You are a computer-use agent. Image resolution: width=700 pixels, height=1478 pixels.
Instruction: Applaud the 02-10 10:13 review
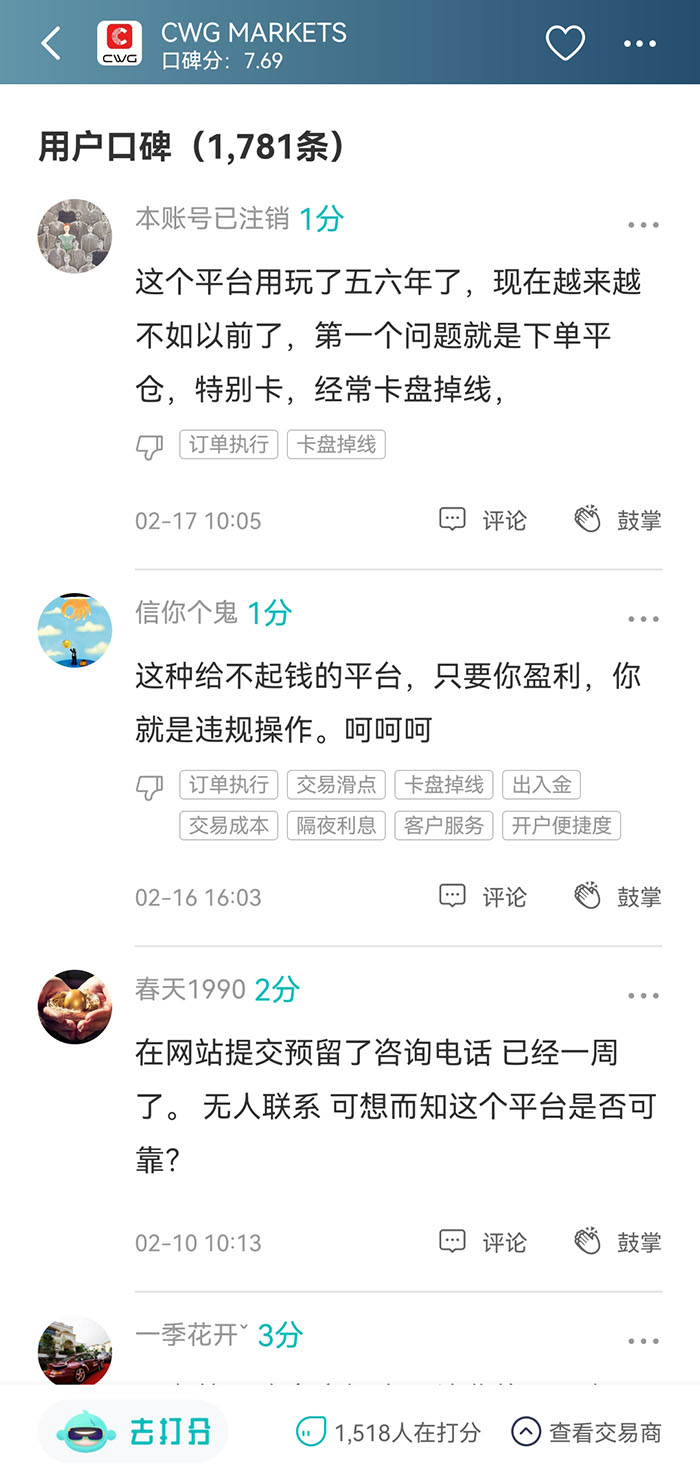click(x=618, y=1242)
